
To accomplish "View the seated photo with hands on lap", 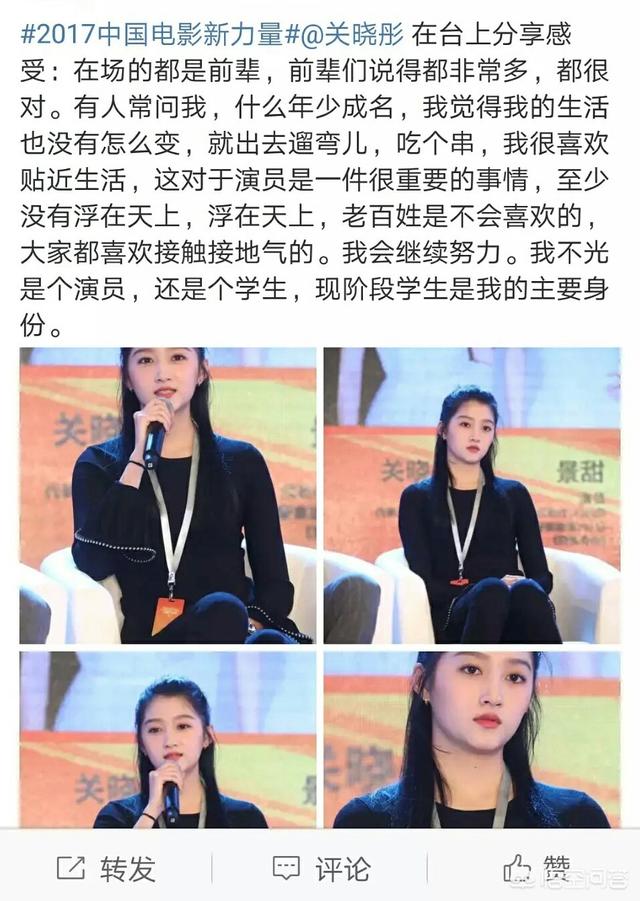I will click(472, 495).
